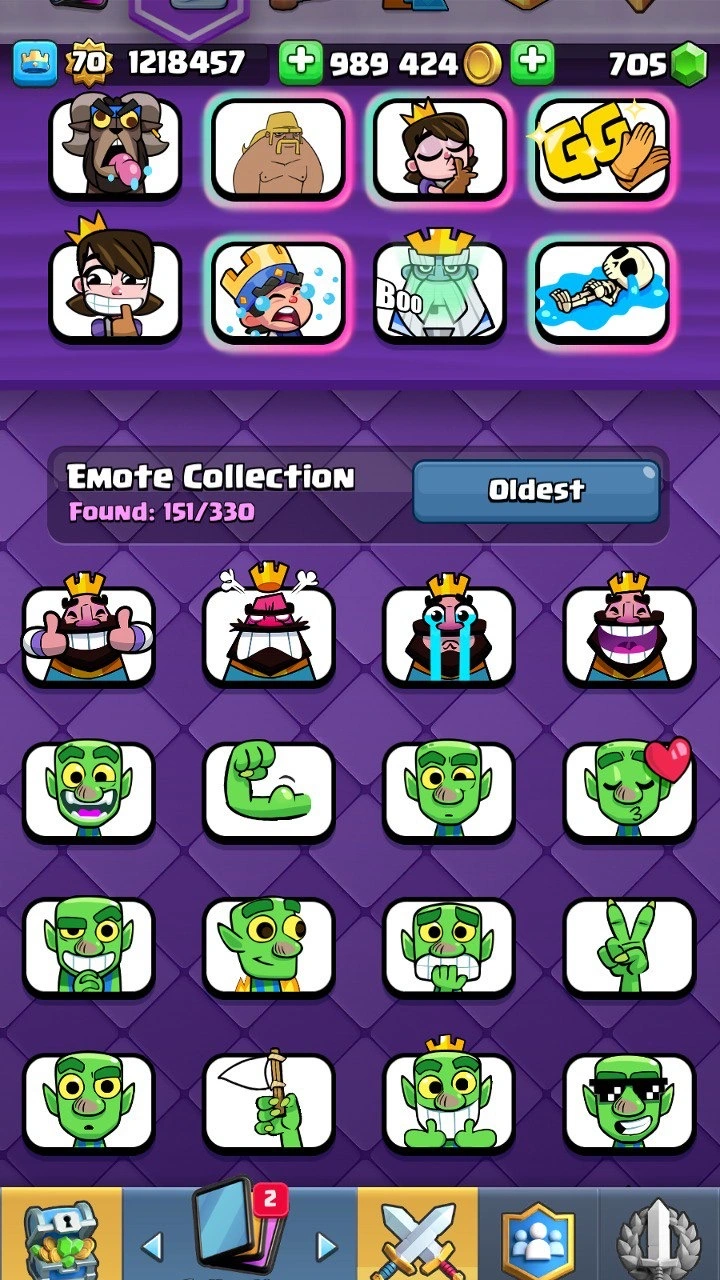The width and height of the screenshot is (720, 1280).
Task: Pick the goblin peace sign hand emote
Action: click(x=629, y=946)
